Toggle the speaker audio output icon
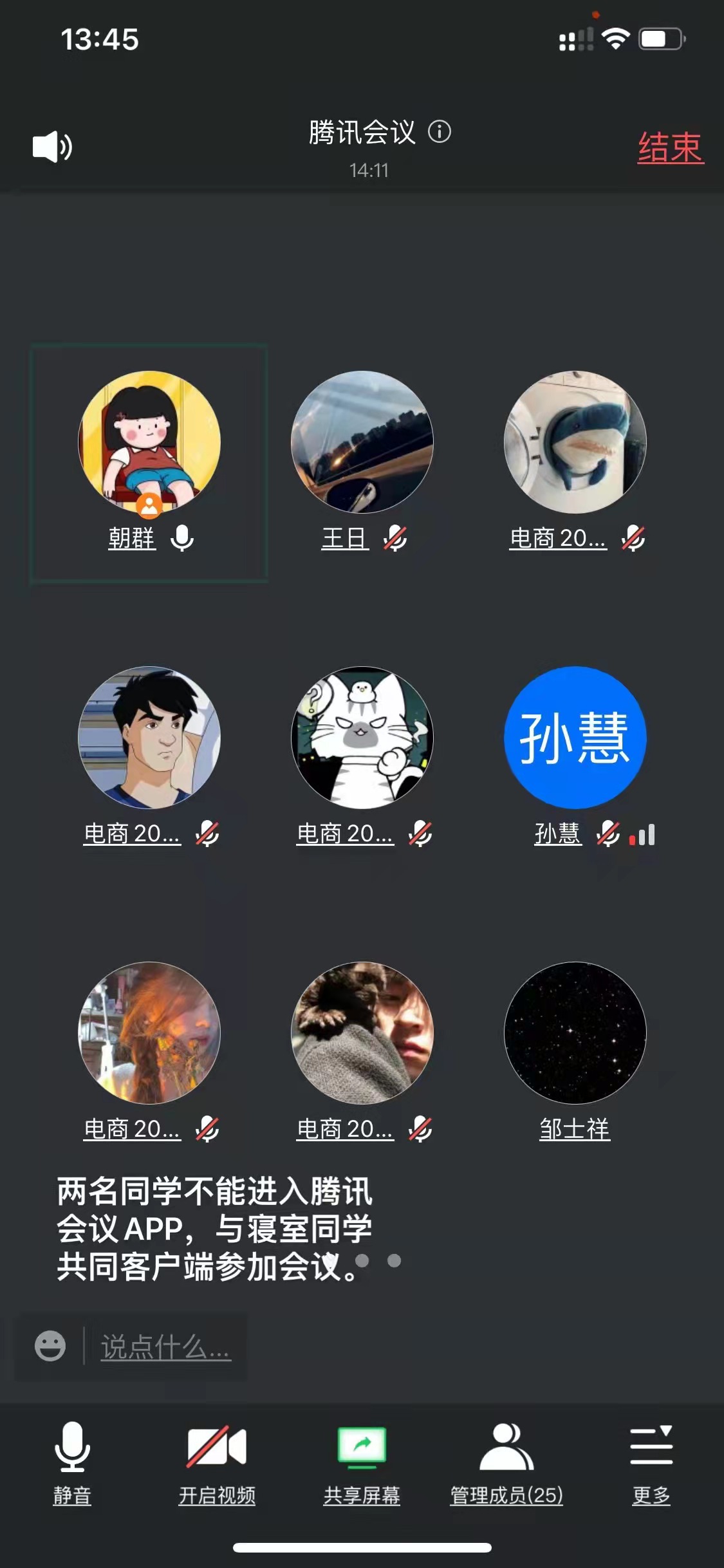The image size is (724, 1568). tap(52, 147)
